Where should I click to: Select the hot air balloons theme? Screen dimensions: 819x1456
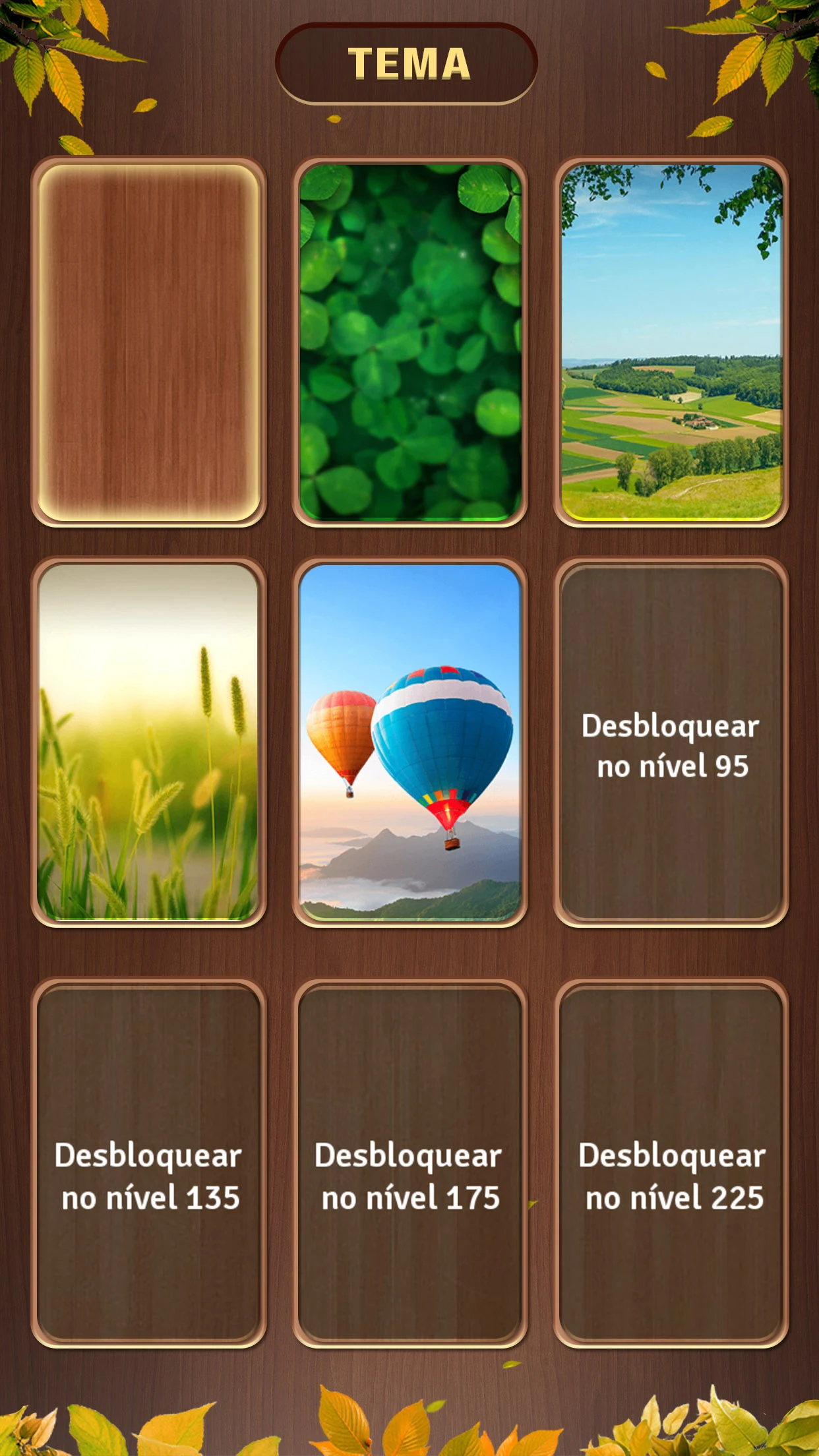click(x=409, y=742)
